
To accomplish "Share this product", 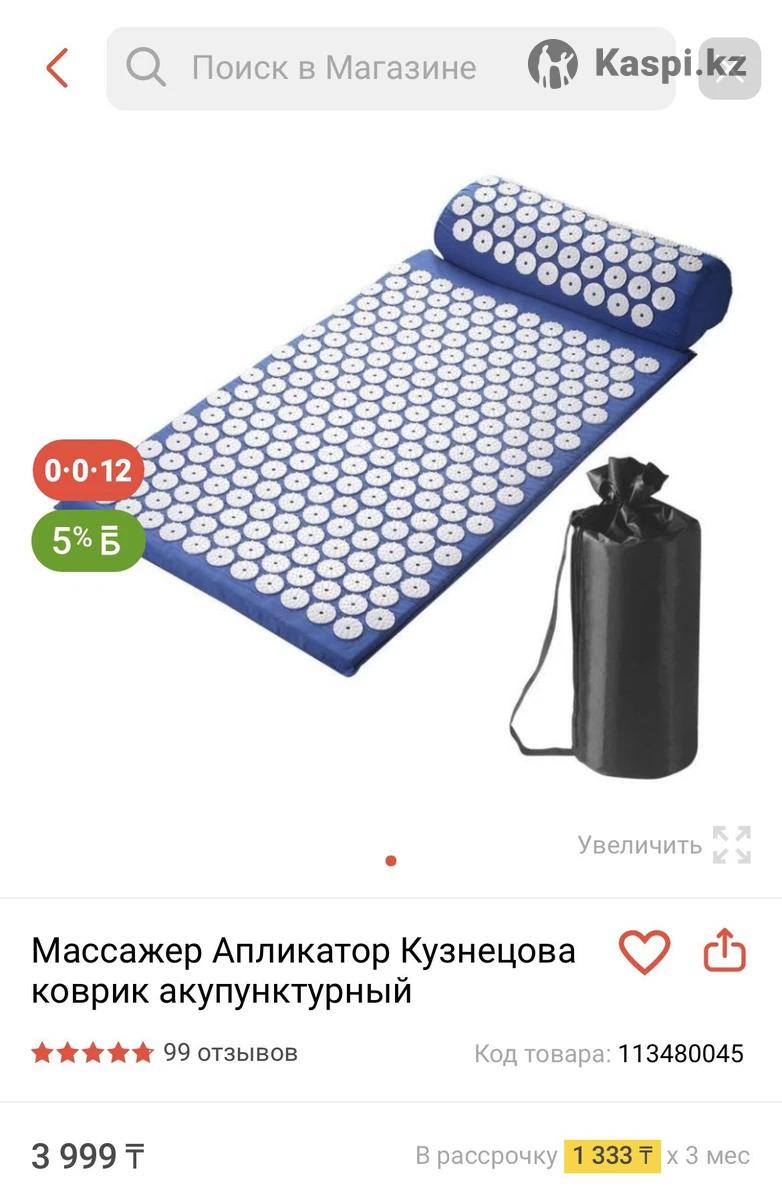I will pyautogui.click(x=725, y=951).
